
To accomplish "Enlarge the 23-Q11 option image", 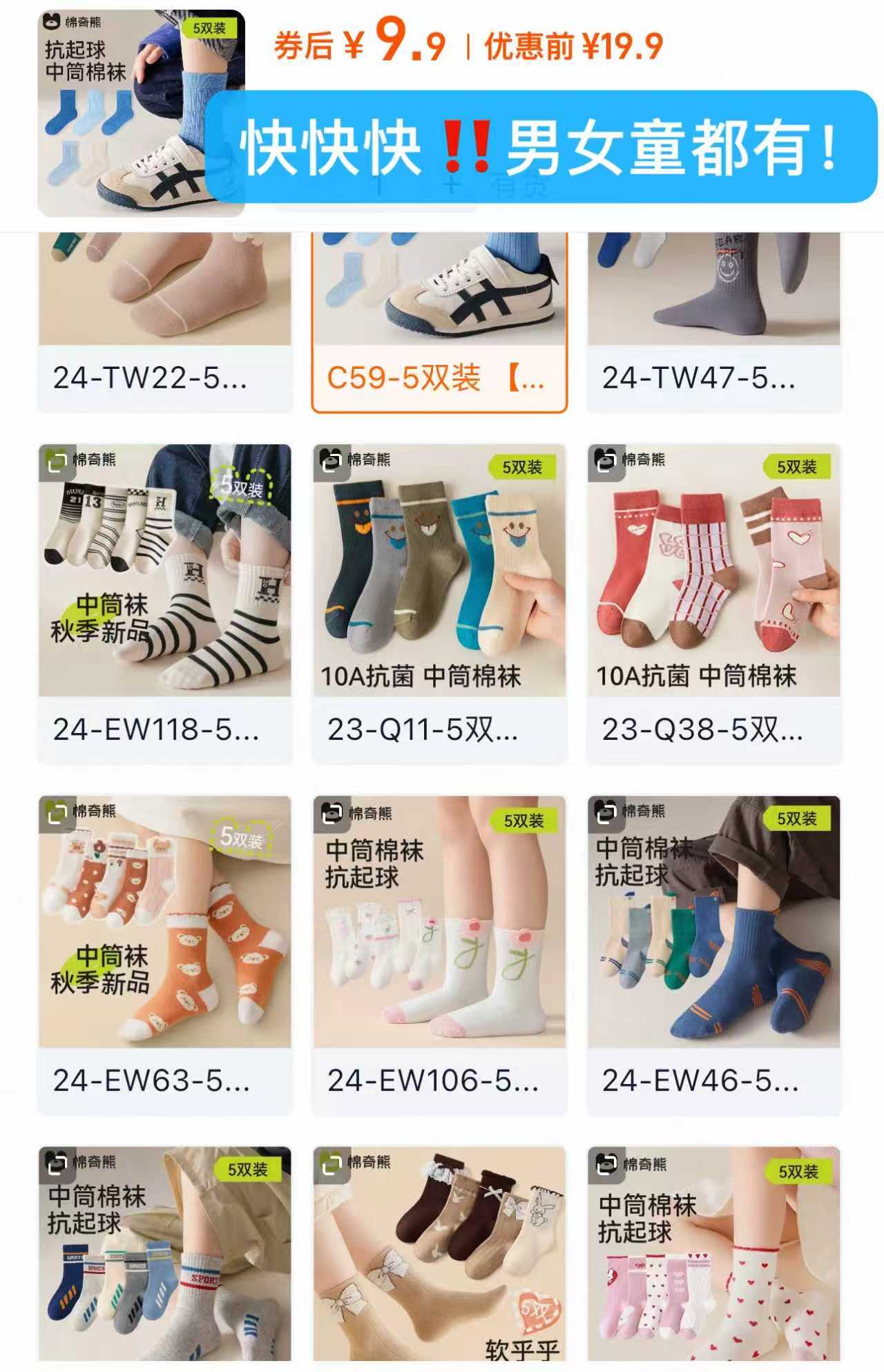I will click(331, 462).
